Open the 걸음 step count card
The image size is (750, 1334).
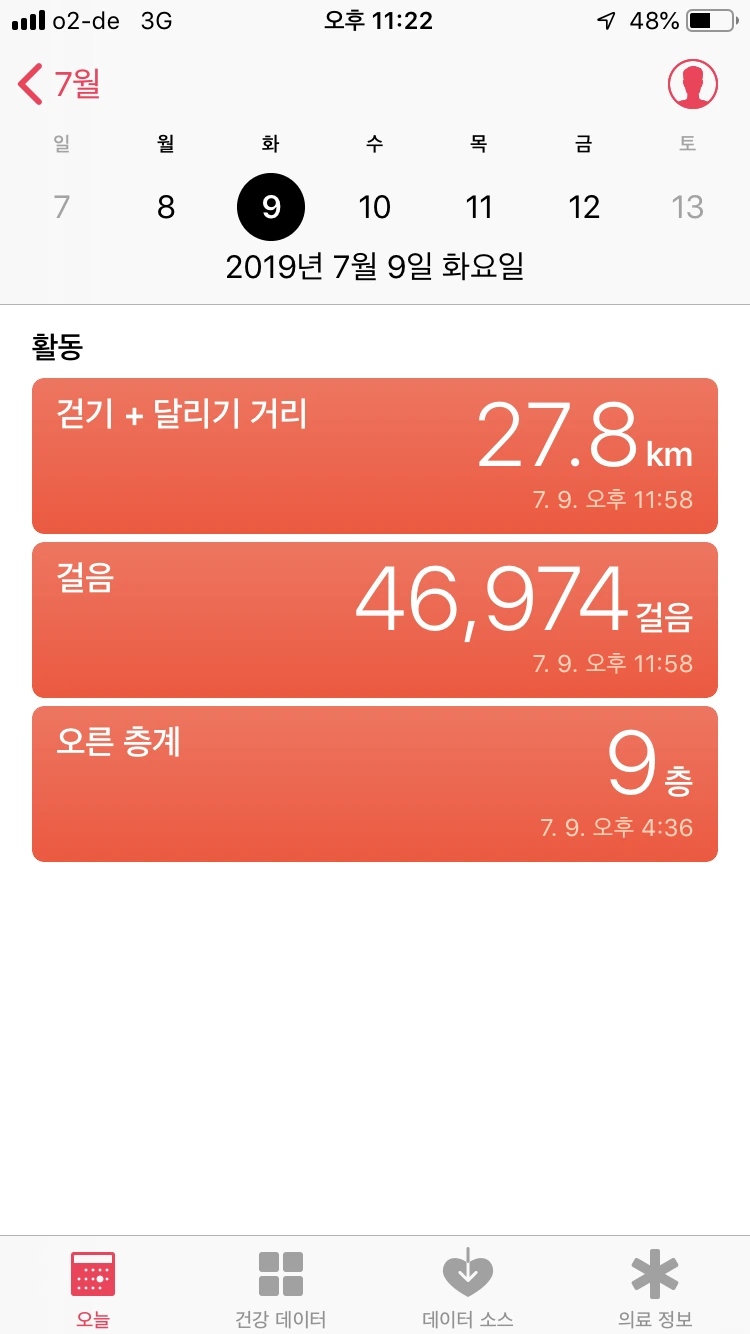(375, 620)
